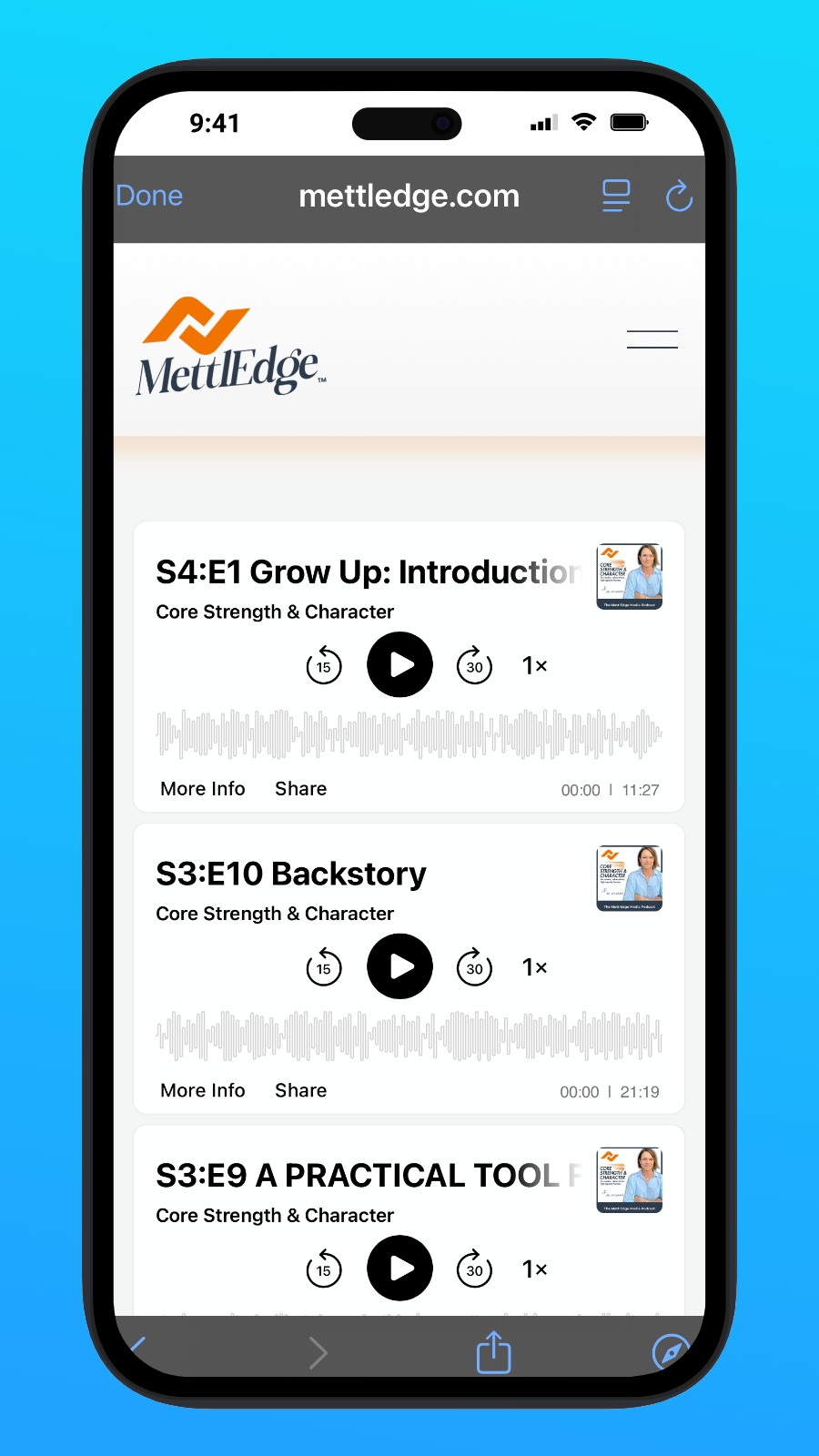Change playback speed for S3:E10 Backstory
The width and height of the screenshot is (819, 1456).
click(534, 967)
